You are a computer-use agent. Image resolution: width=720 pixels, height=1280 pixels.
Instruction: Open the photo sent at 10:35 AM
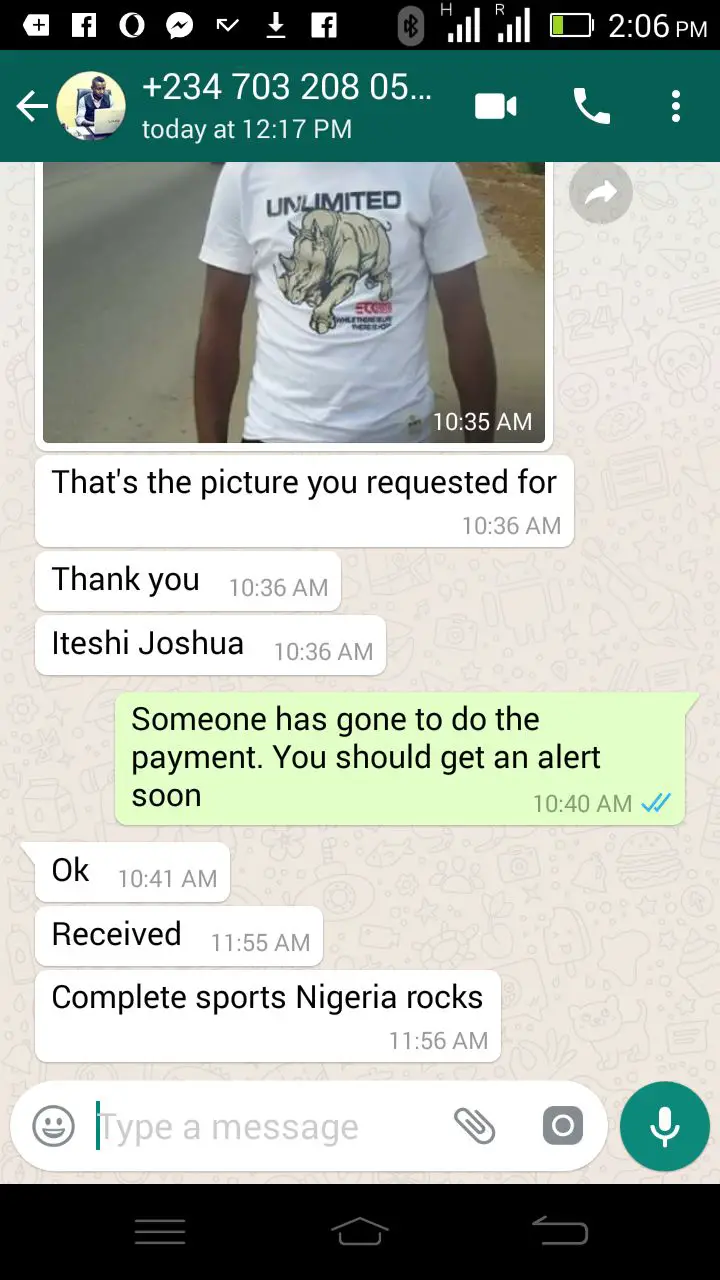(x=294, y=300)
